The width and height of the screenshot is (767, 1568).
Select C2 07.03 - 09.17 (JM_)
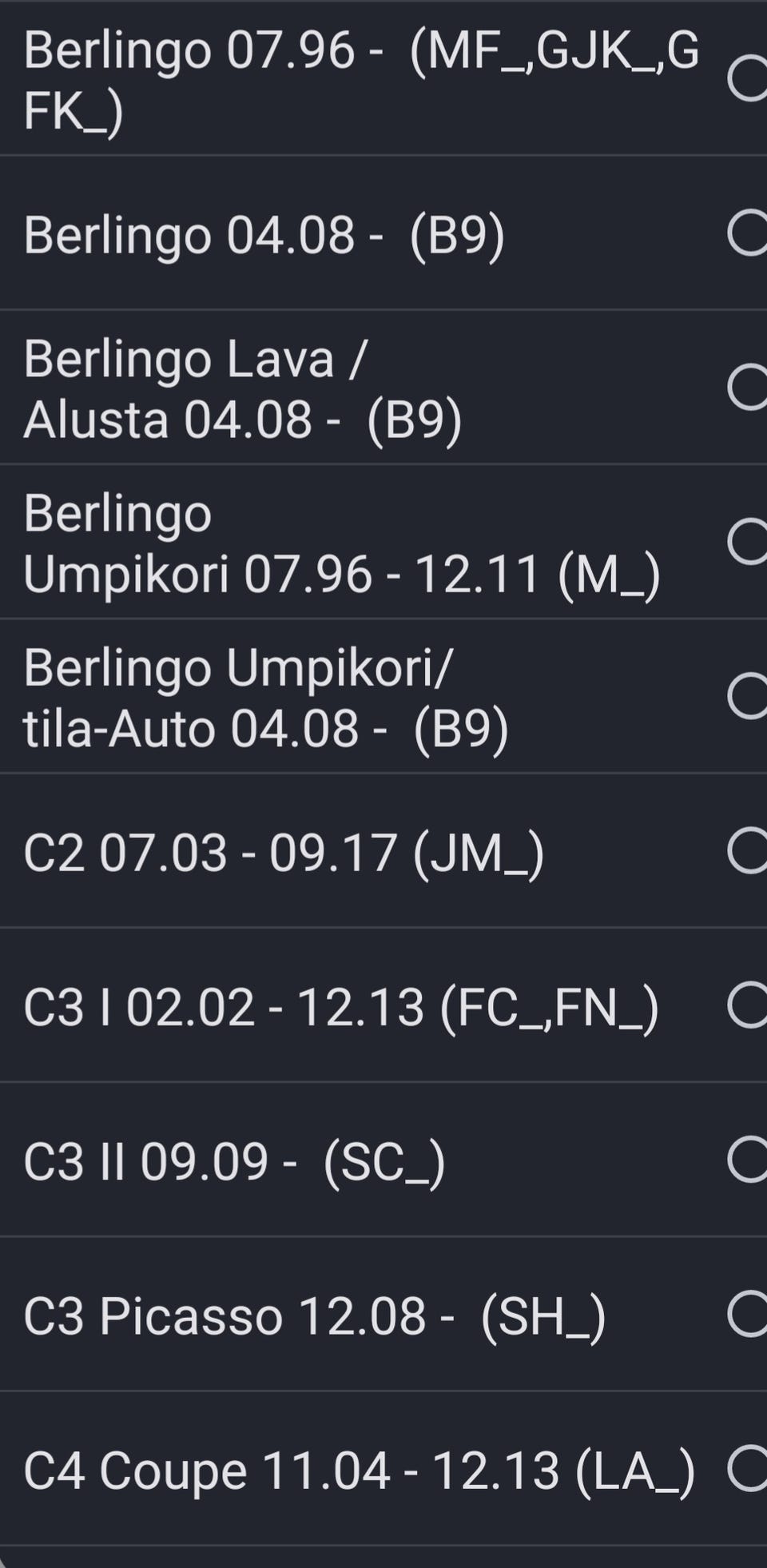[x=748, y=851]
